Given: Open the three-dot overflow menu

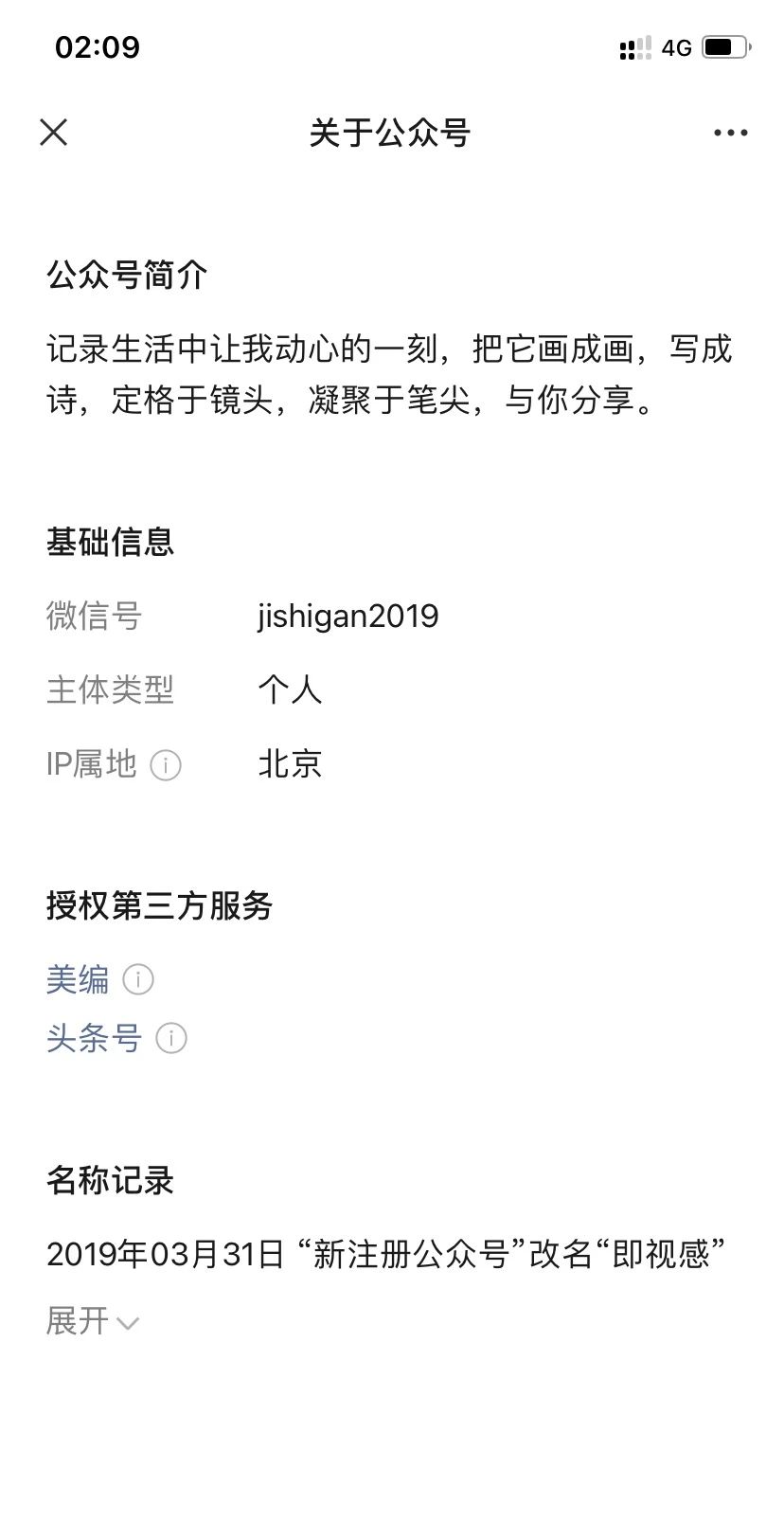Looking at the screenshot, I should [730, 134].
